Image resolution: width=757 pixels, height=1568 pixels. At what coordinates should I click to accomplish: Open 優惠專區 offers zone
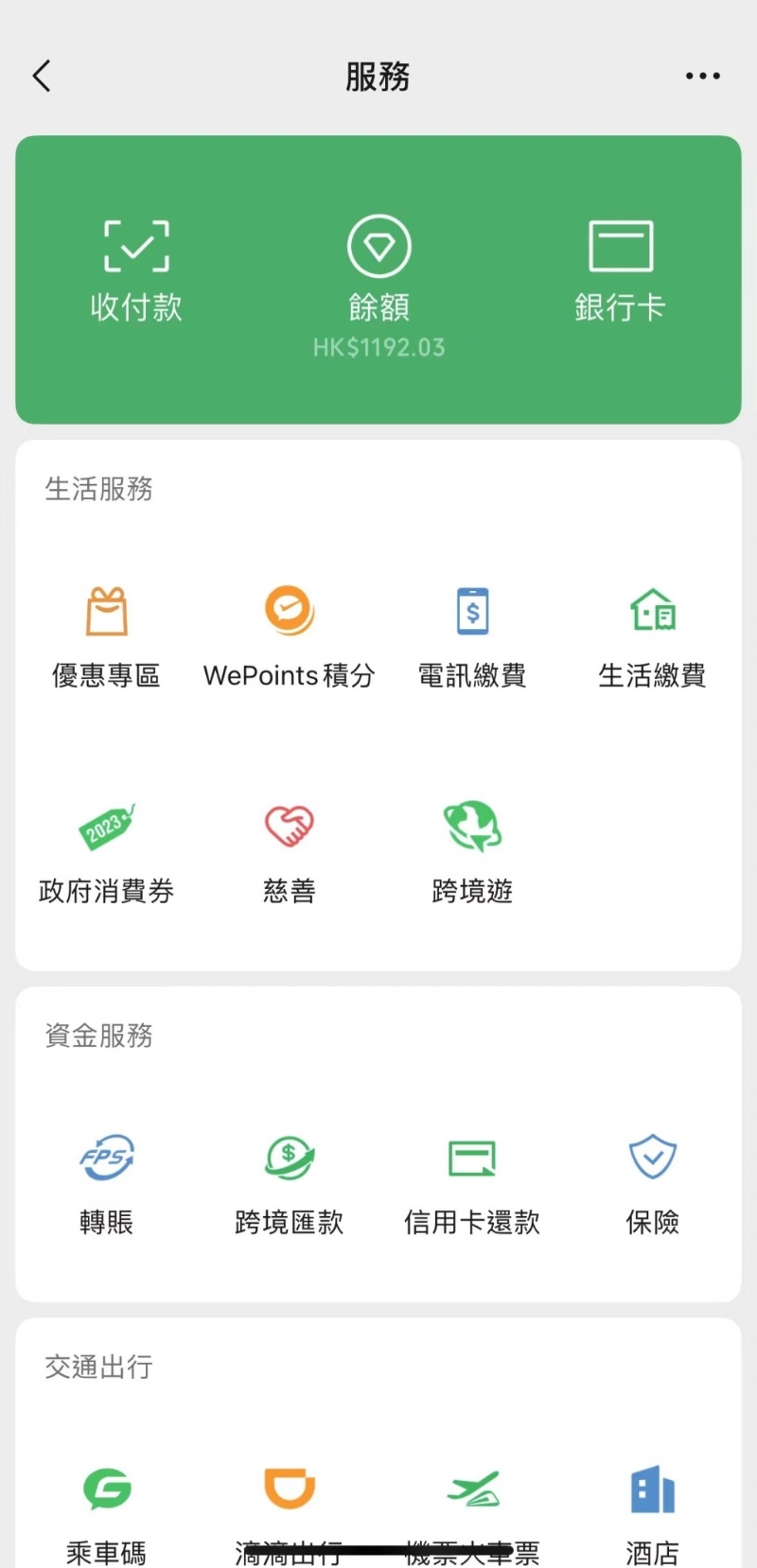pyautogui.click(x=105, y=634)
